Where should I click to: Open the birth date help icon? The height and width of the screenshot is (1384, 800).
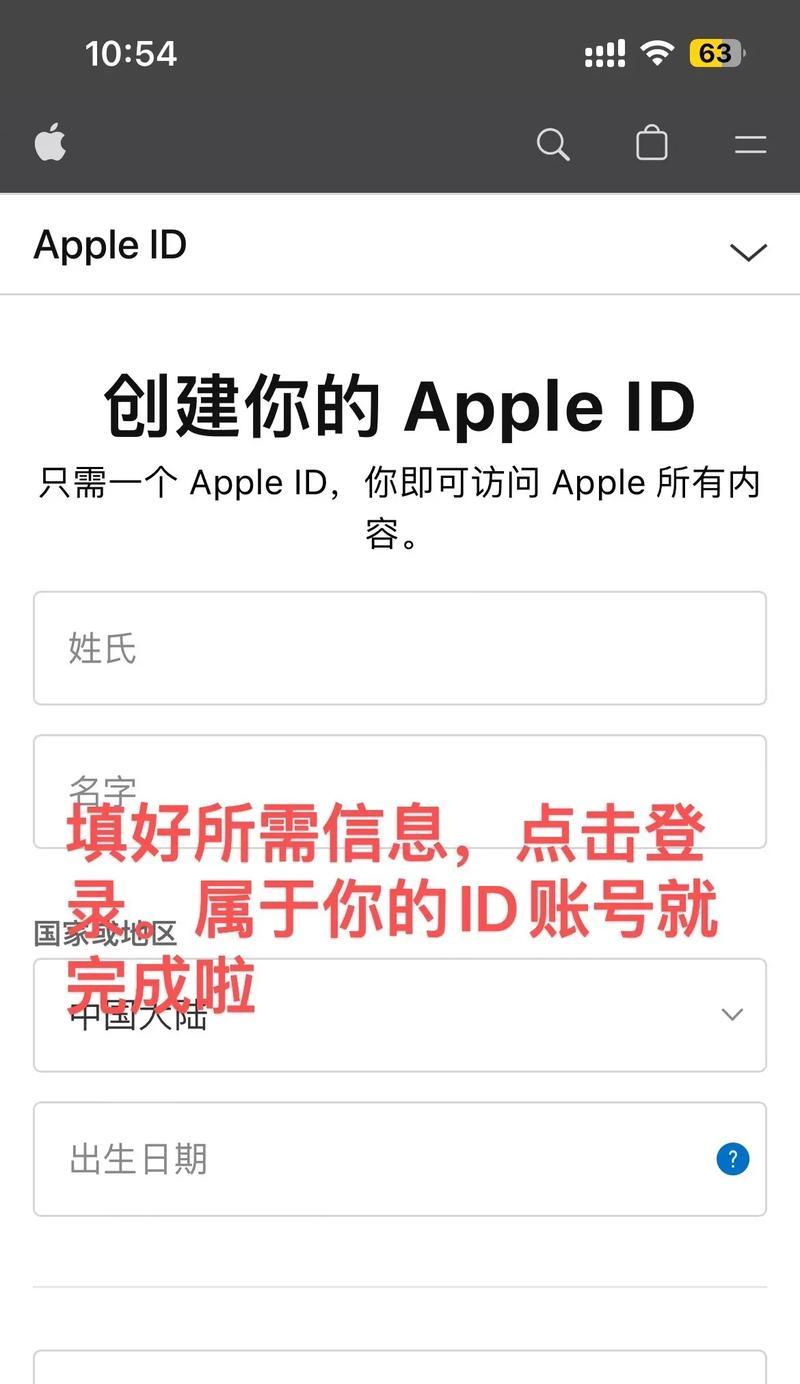pos(733,1159)
